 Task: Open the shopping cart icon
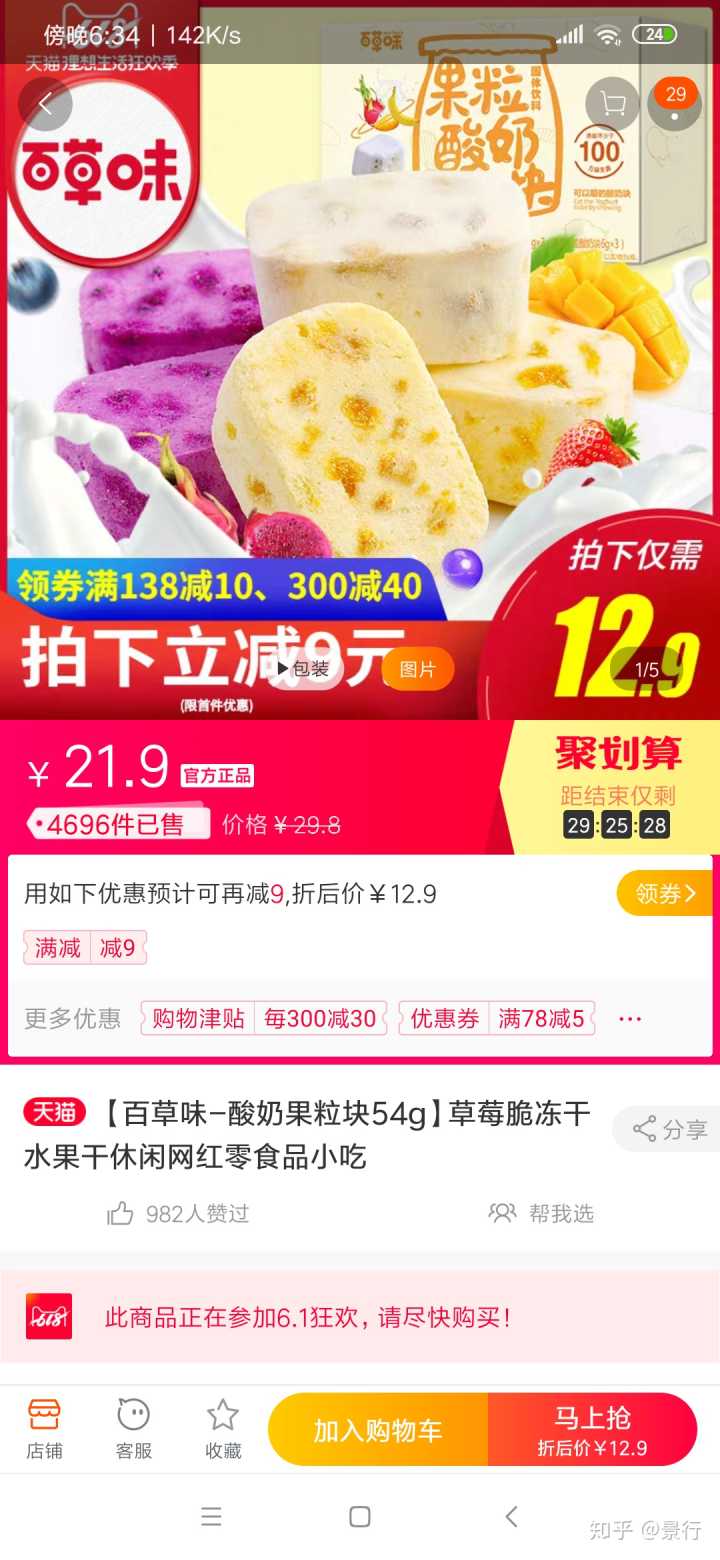[612, 104]
